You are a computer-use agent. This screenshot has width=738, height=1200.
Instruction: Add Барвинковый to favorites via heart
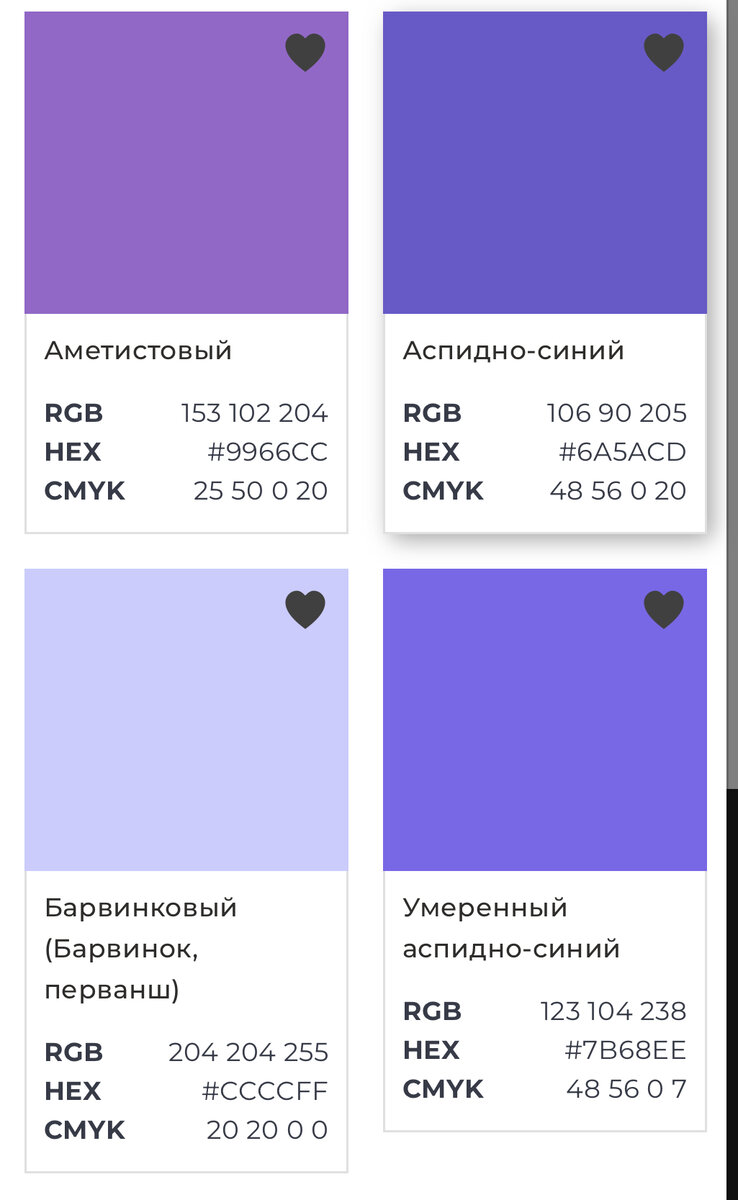point(305,610)
